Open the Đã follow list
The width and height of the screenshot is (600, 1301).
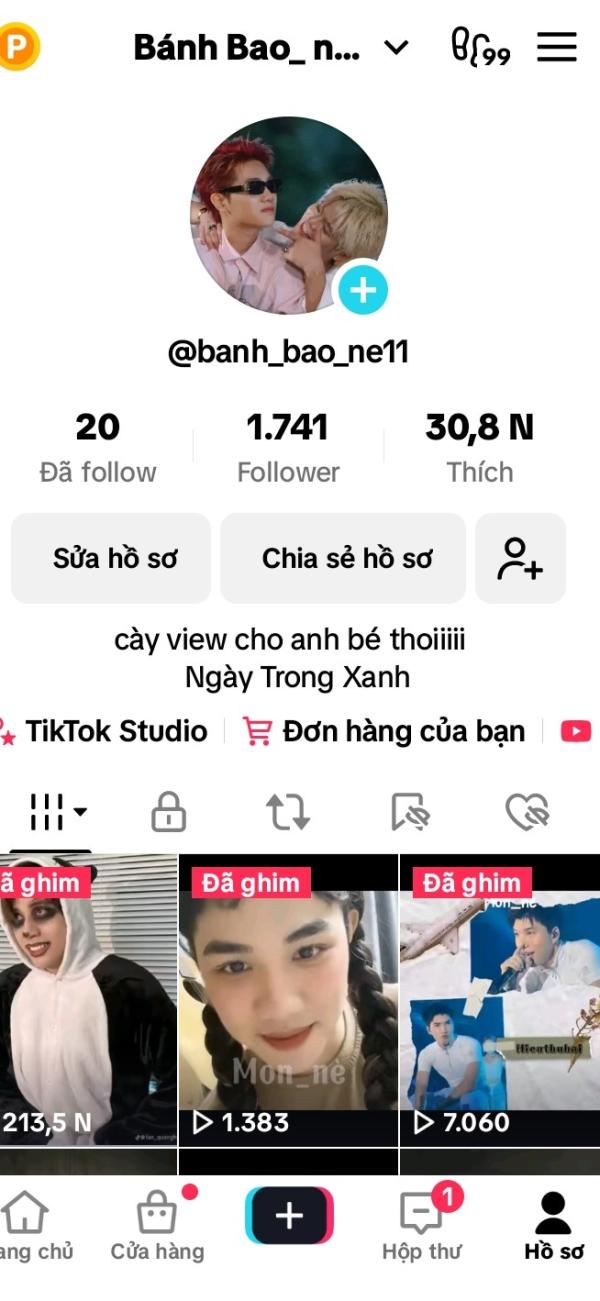click(x=98, y=448)
